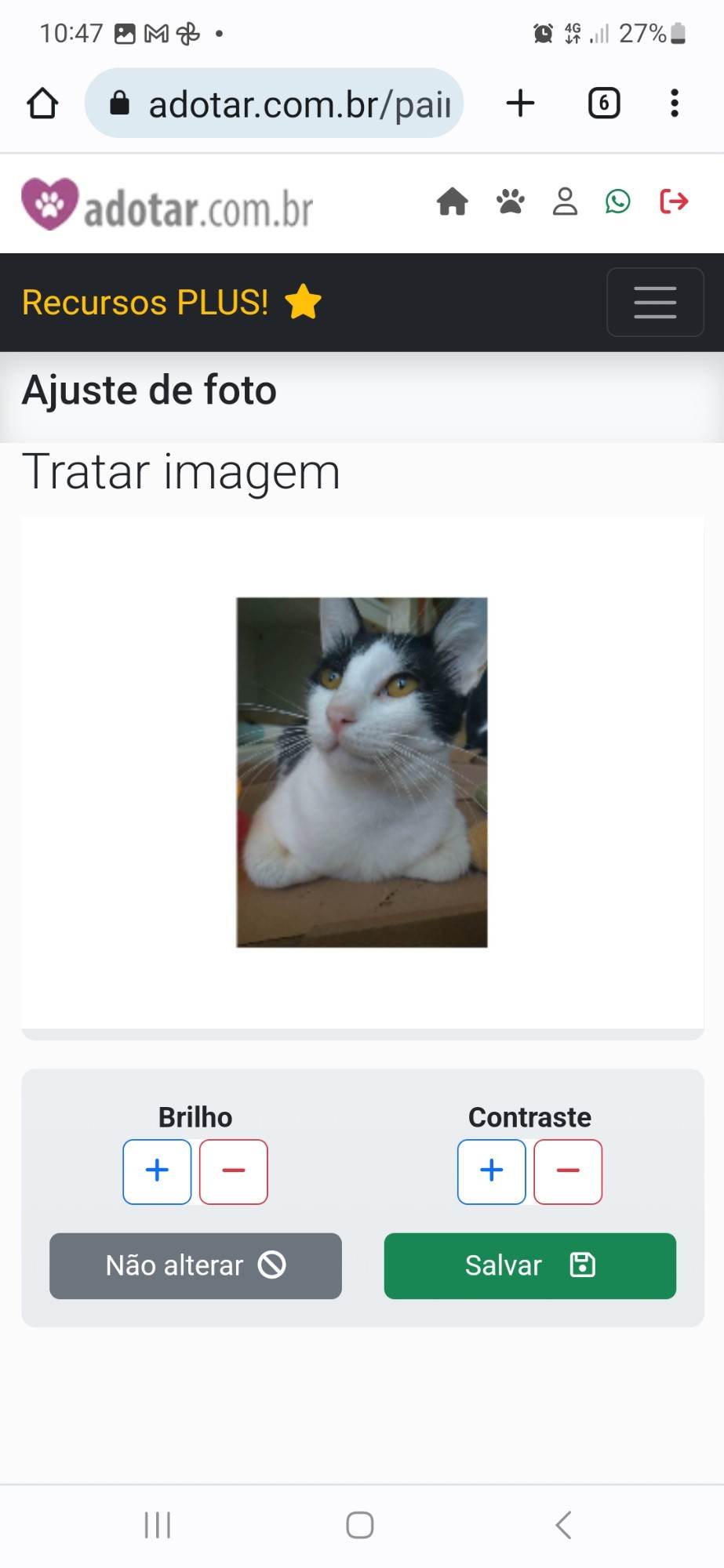This screenshot has height=1568, width=724.
Task: View the six open tabs
Action: pos(603,103)
